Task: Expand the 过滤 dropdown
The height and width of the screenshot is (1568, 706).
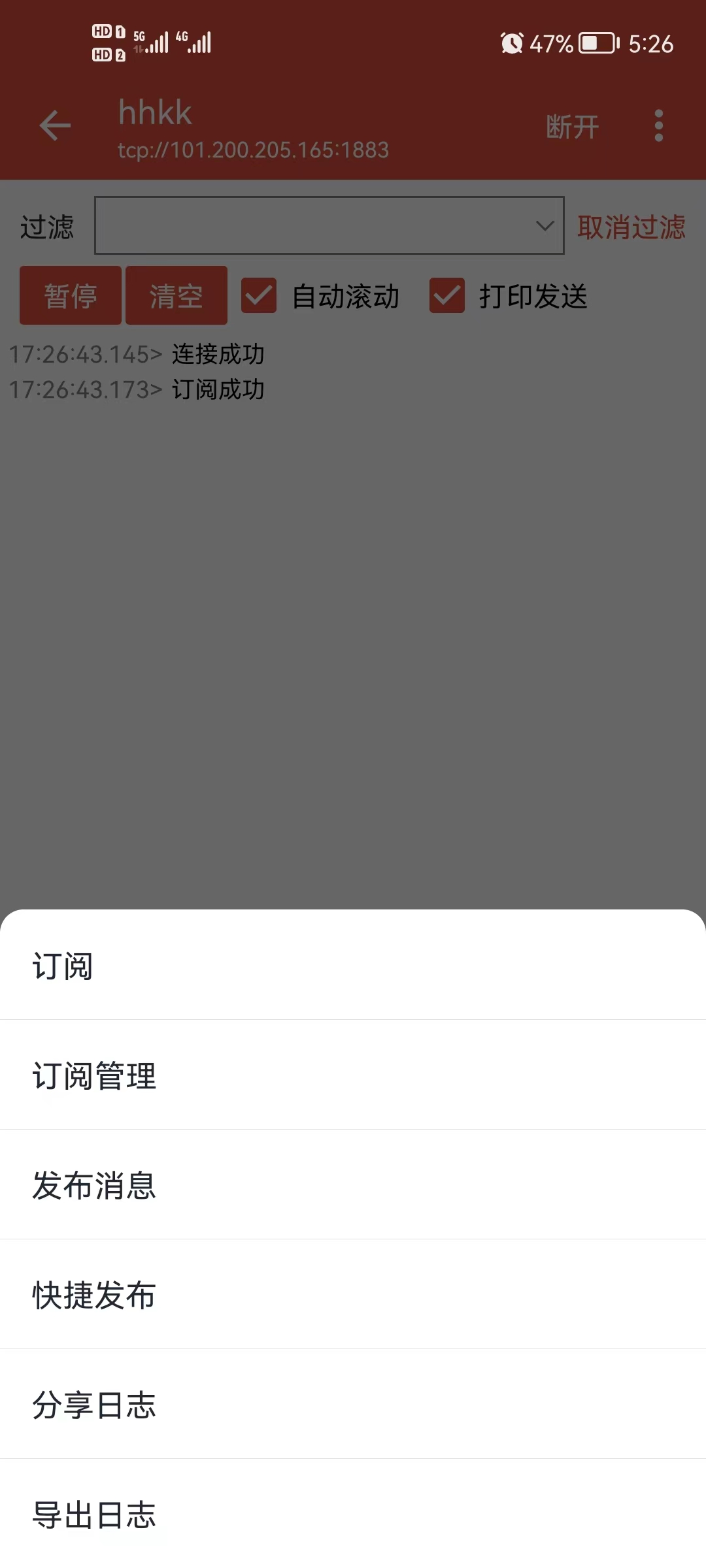Action: [544, 226]
